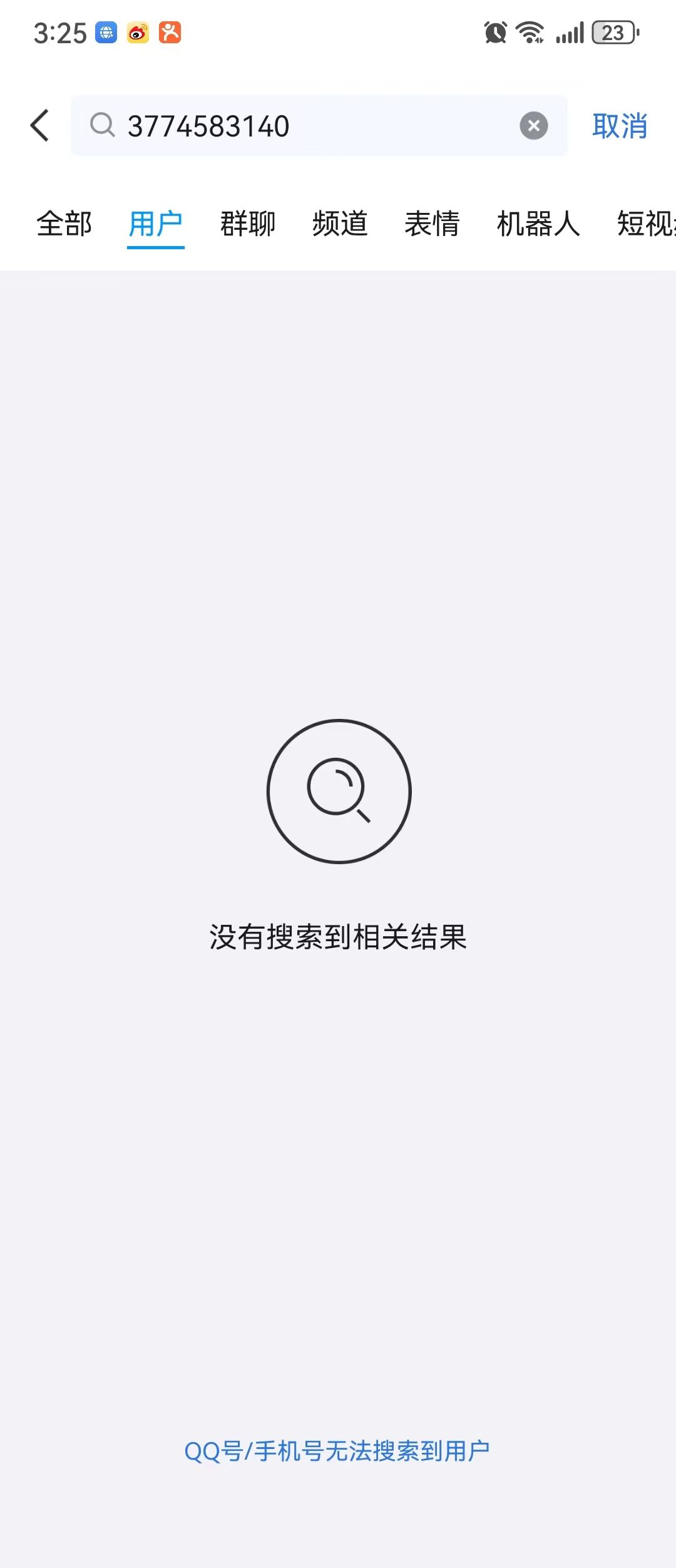Select the 用户 tab
The height and width of the screenshot is (1568, 676).
pos(155,224)
